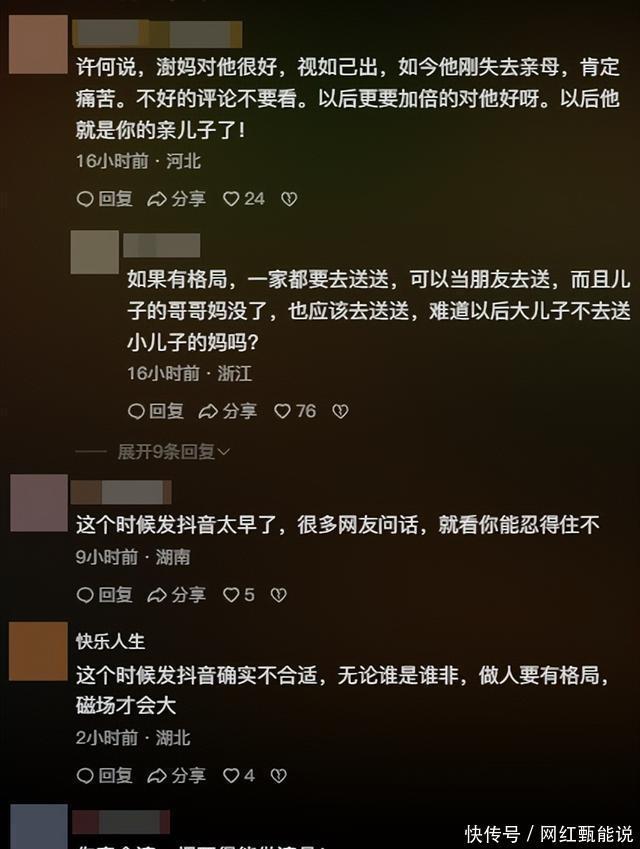Share the 河北 comment about 许何
The image size is (640, 849).
point(176,198)
